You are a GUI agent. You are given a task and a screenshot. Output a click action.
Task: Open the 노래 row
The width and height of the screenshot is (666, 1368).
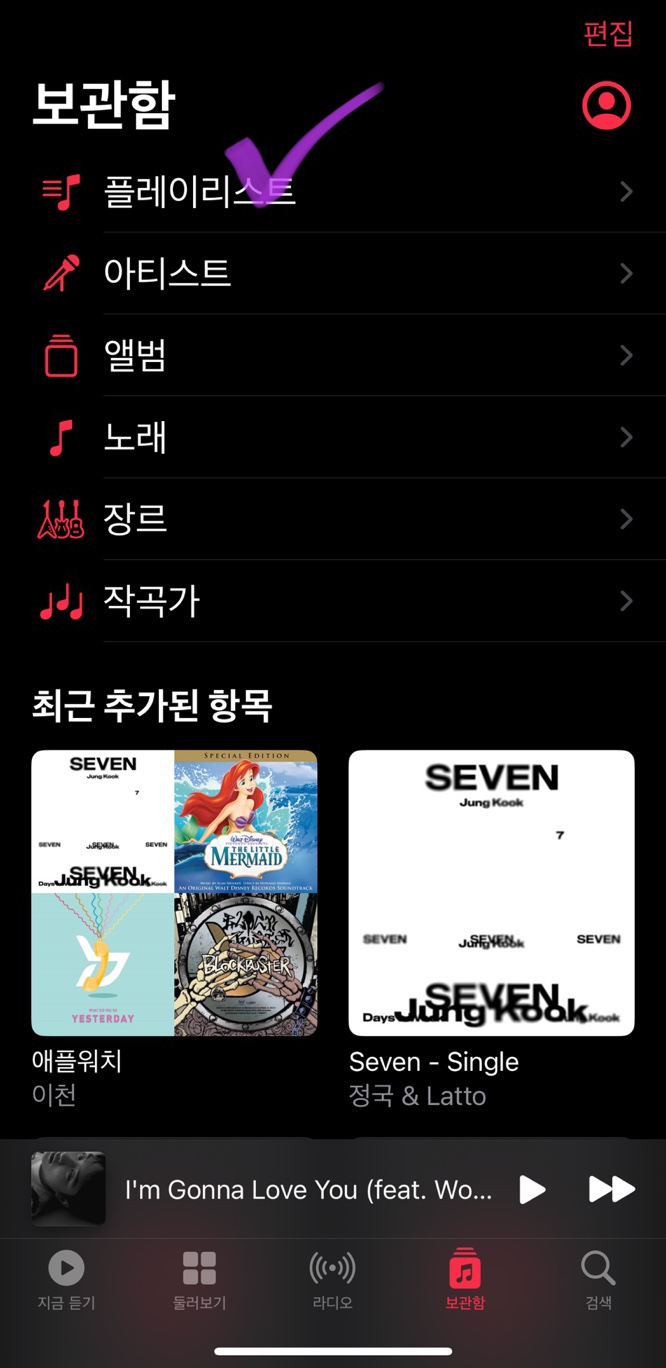point(333,437)
